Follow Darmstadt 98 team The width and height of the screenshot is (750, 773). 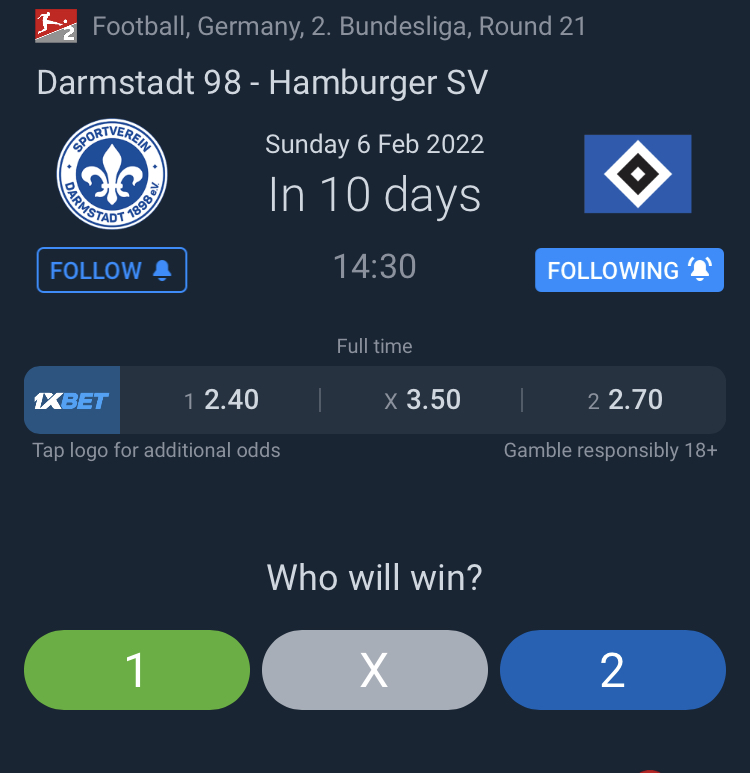point(111,270)
